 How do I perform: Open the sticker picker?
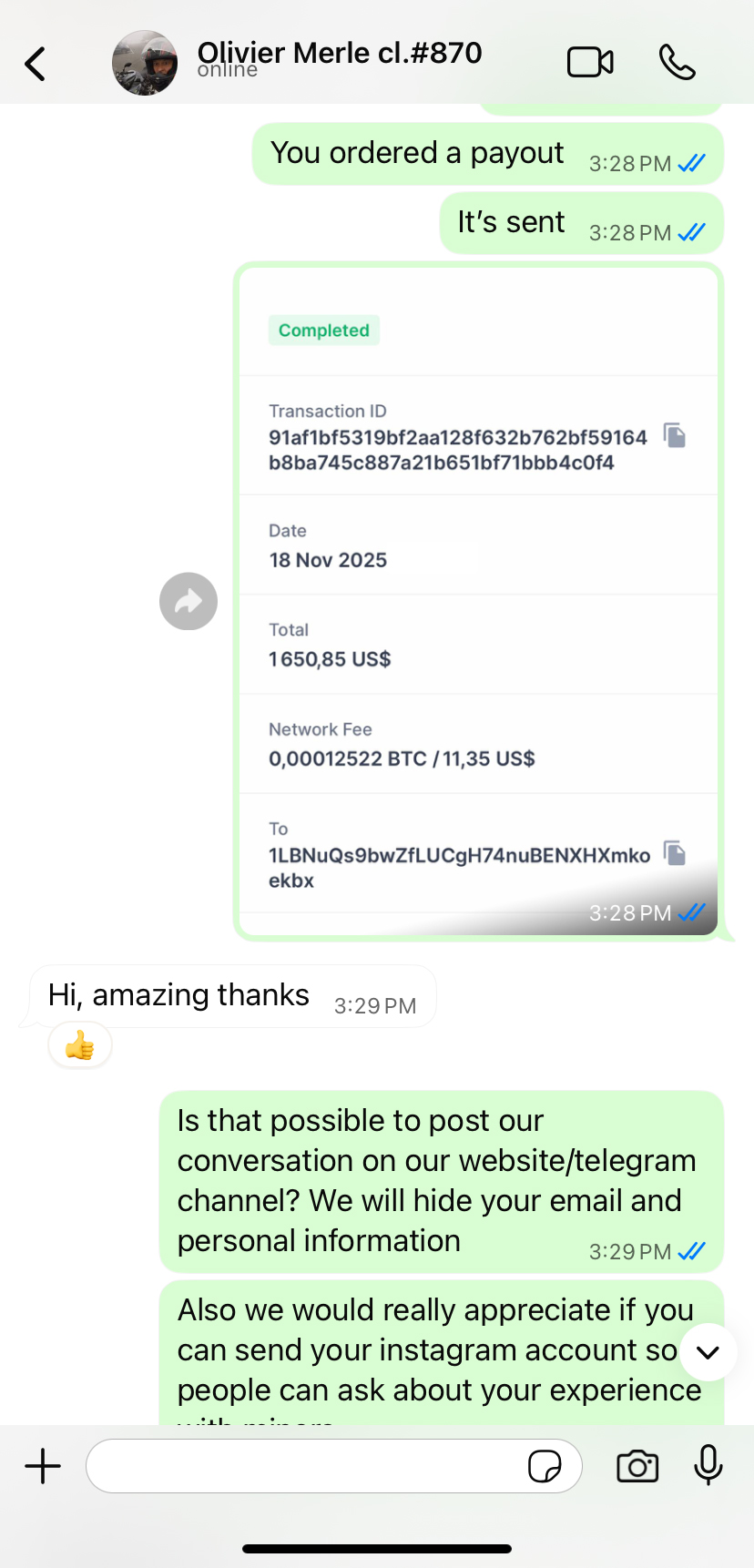click(x=545, y=1466)
